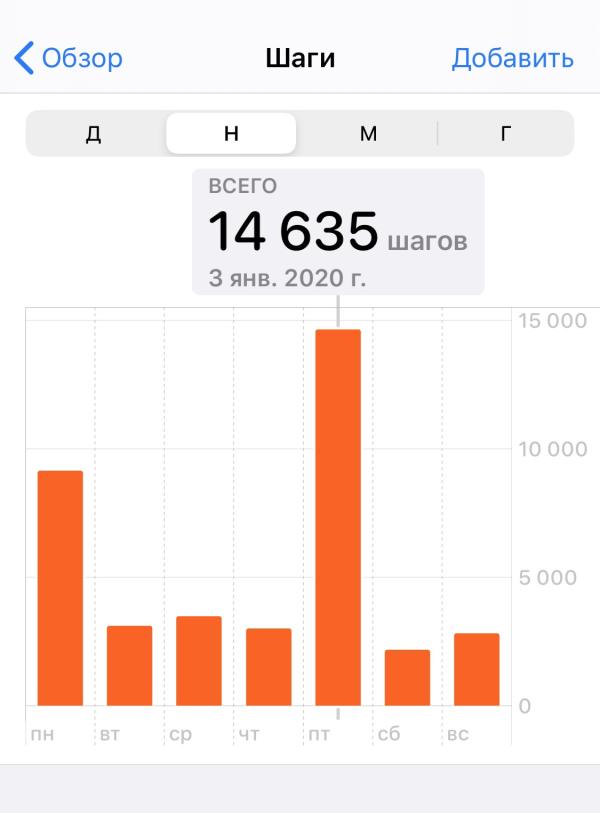Tap the вс bar for Sunday
Image resolution: width=600 pixels, height=813 pixels.
click(x=476, y=669)
